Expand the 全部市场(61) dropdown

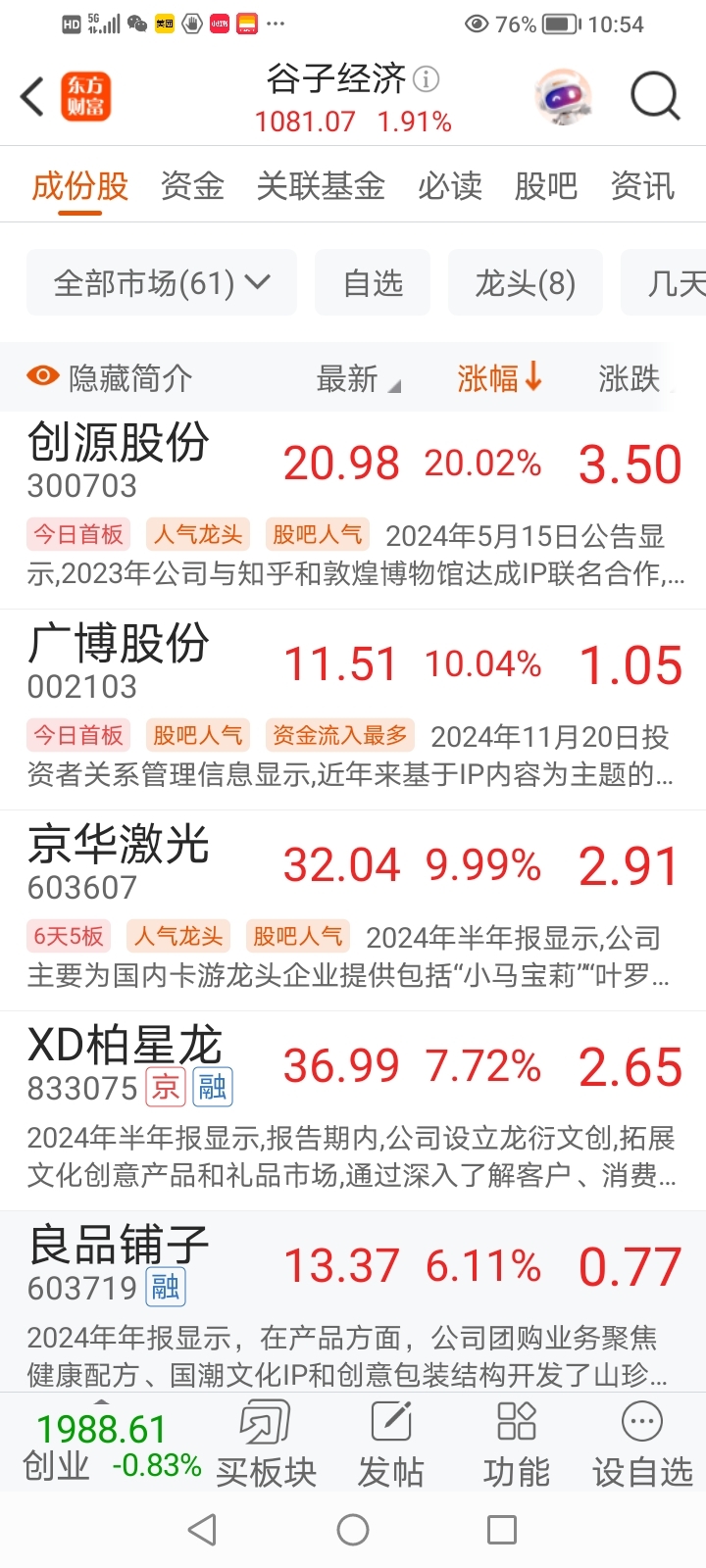(162, 283)
